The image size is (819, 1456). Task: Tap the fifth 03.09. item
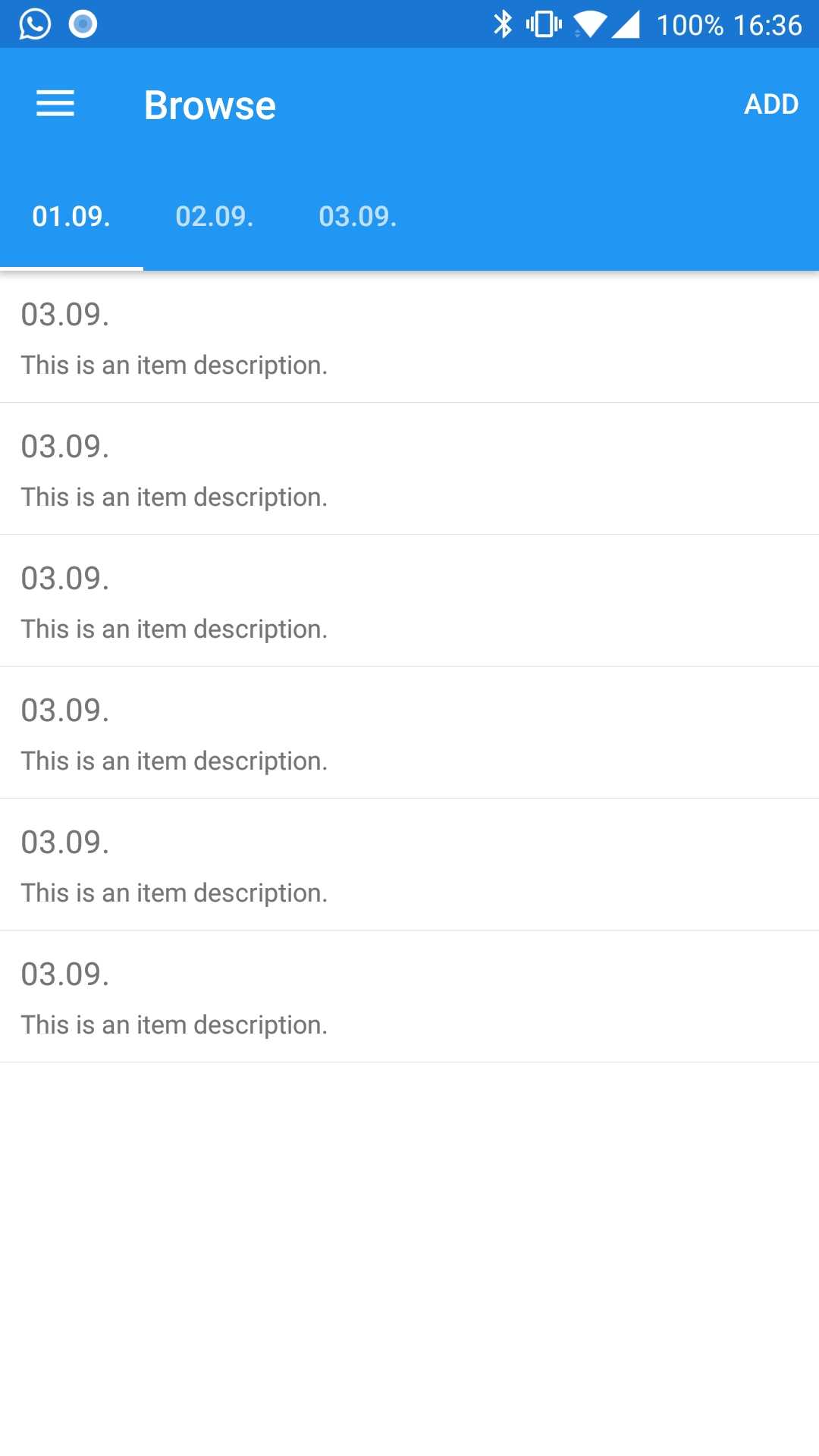point(409,864)
